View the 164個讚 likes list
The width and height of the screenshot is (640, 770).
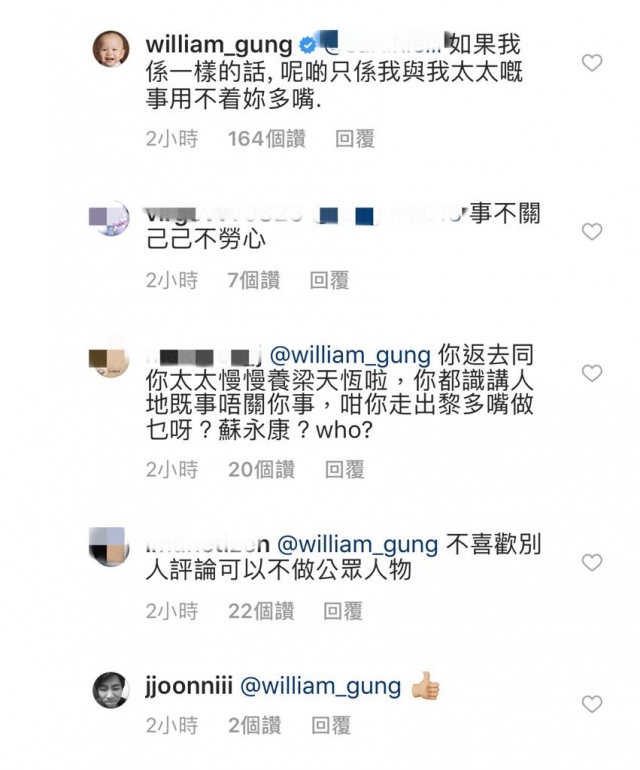coord(266,139)
